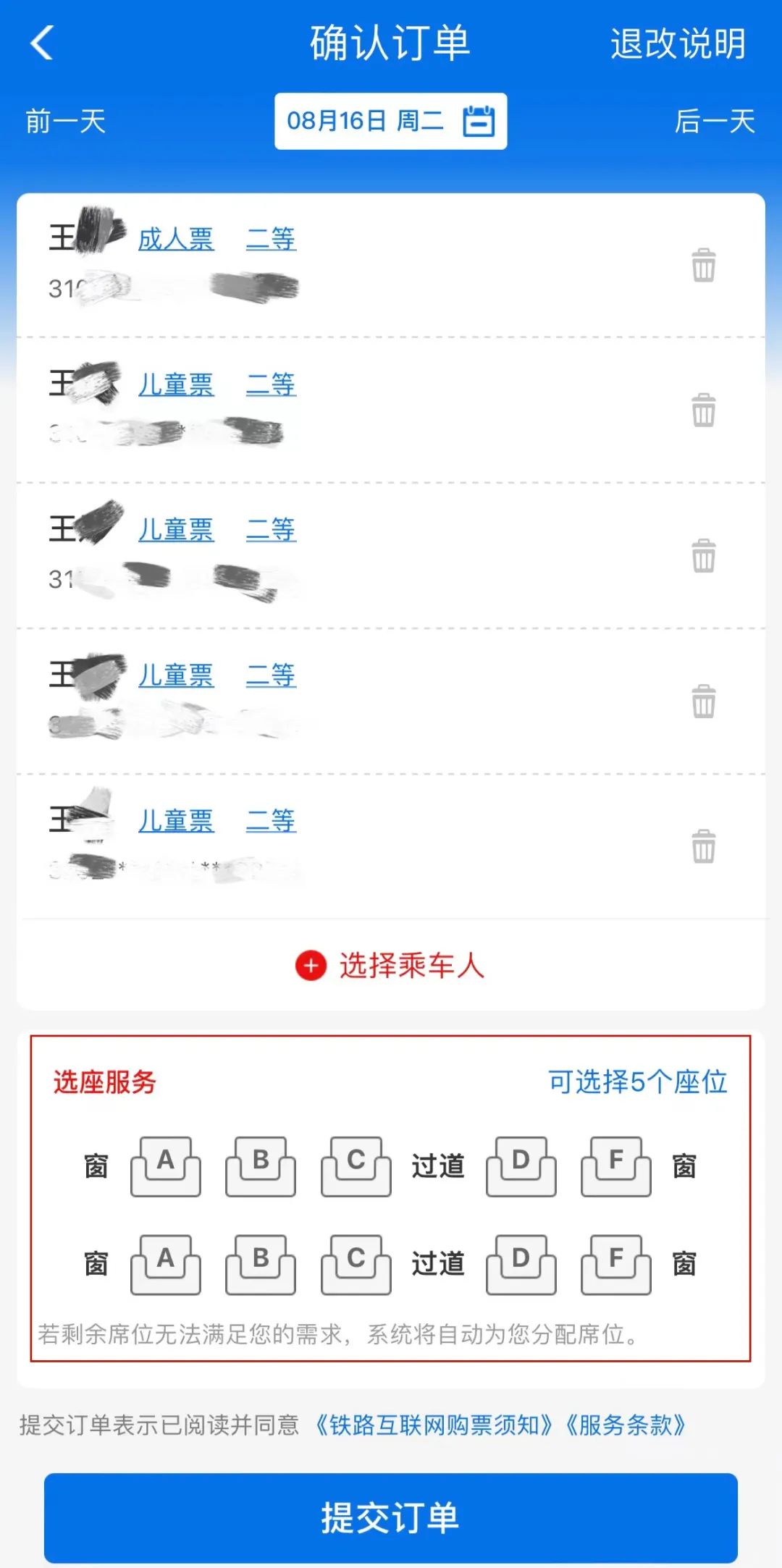Add a passenger via 选择乘车人
The height and width of the screenshot is (1568, 782).
[x=390, y=966]
